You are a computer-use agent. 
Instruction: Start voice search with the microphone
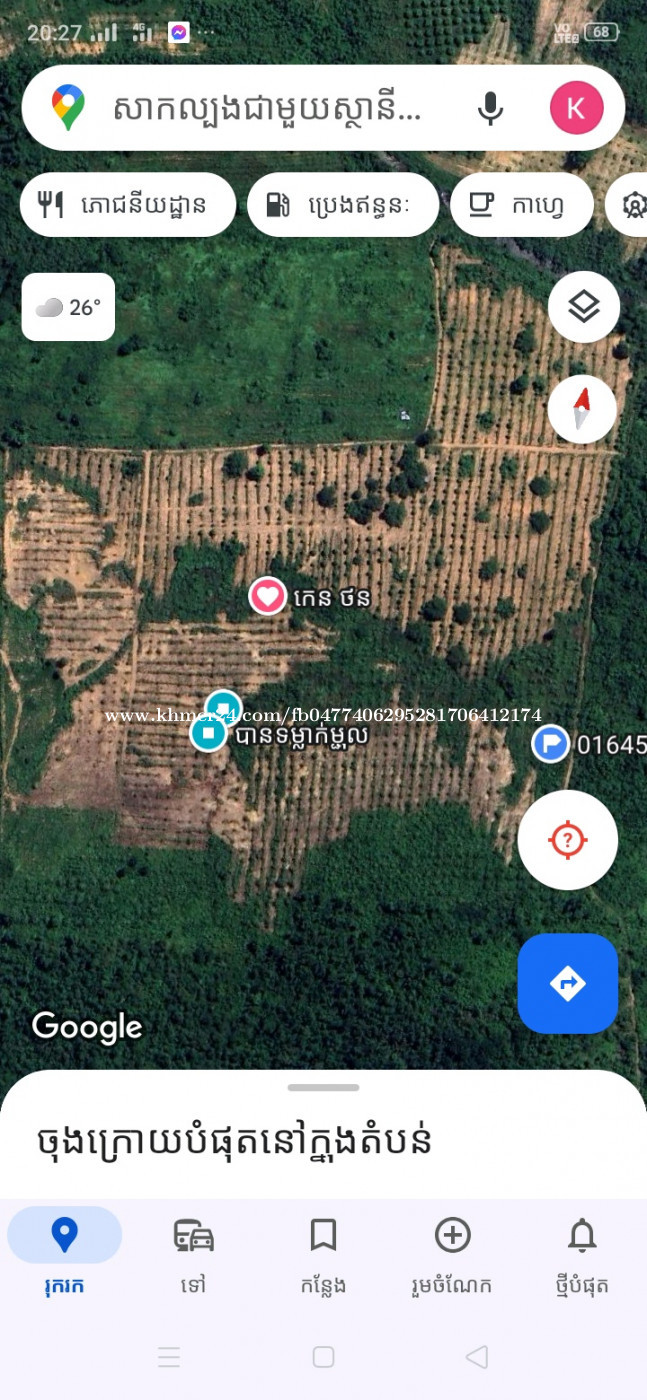[490, 108]
